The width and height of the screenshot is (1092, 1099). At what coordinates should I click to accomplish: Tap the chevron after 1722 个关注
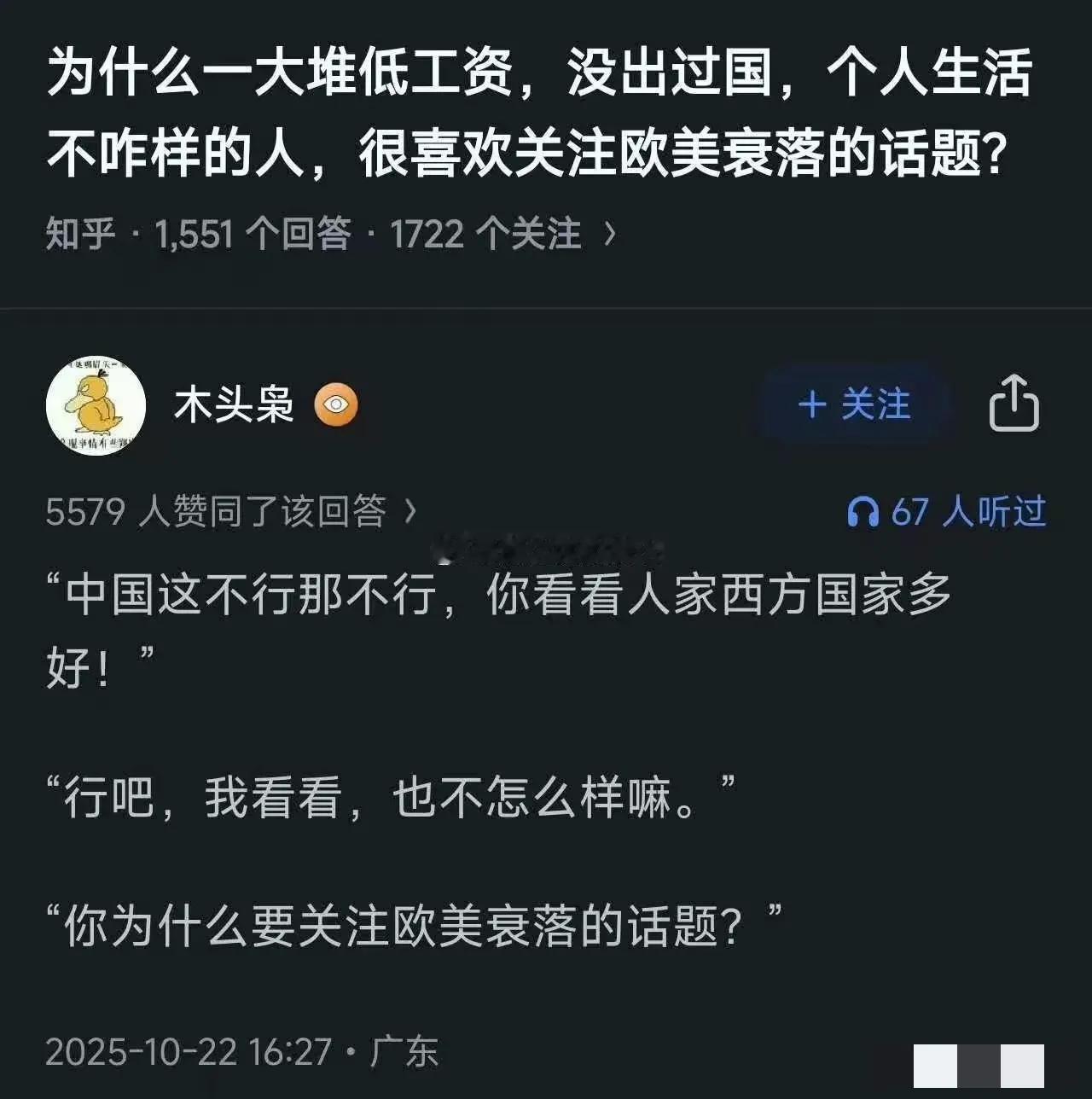click(611, 235)
